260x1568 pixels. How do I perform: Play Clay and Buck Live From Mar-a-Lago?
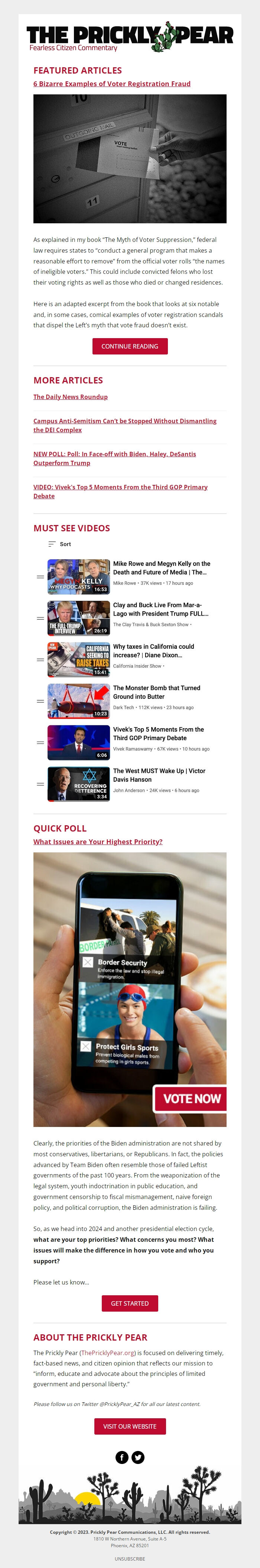coord(78,618)
